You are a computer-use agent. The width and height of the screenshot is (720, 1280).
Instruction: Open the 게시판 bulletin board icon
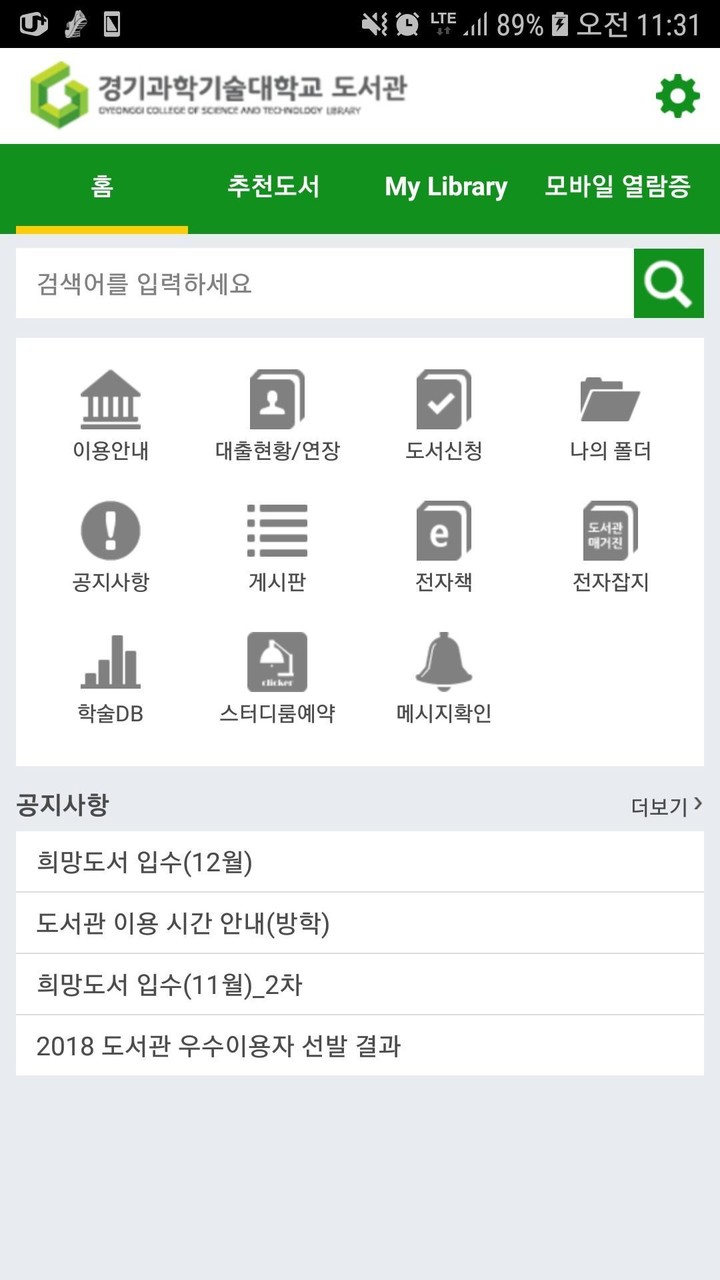pyautogui.click(x=277, y=543)
